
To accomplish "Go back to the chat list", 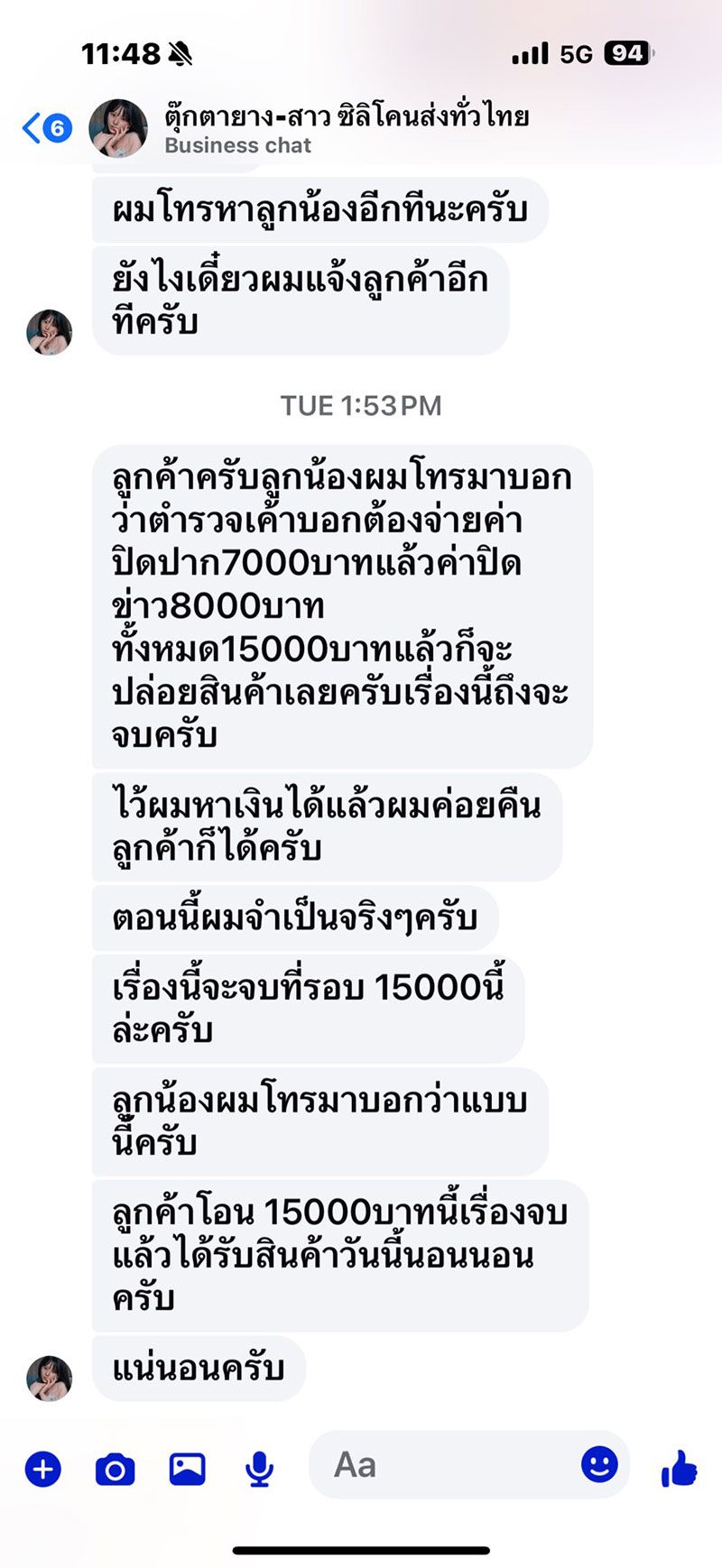I will click(45, 128).
